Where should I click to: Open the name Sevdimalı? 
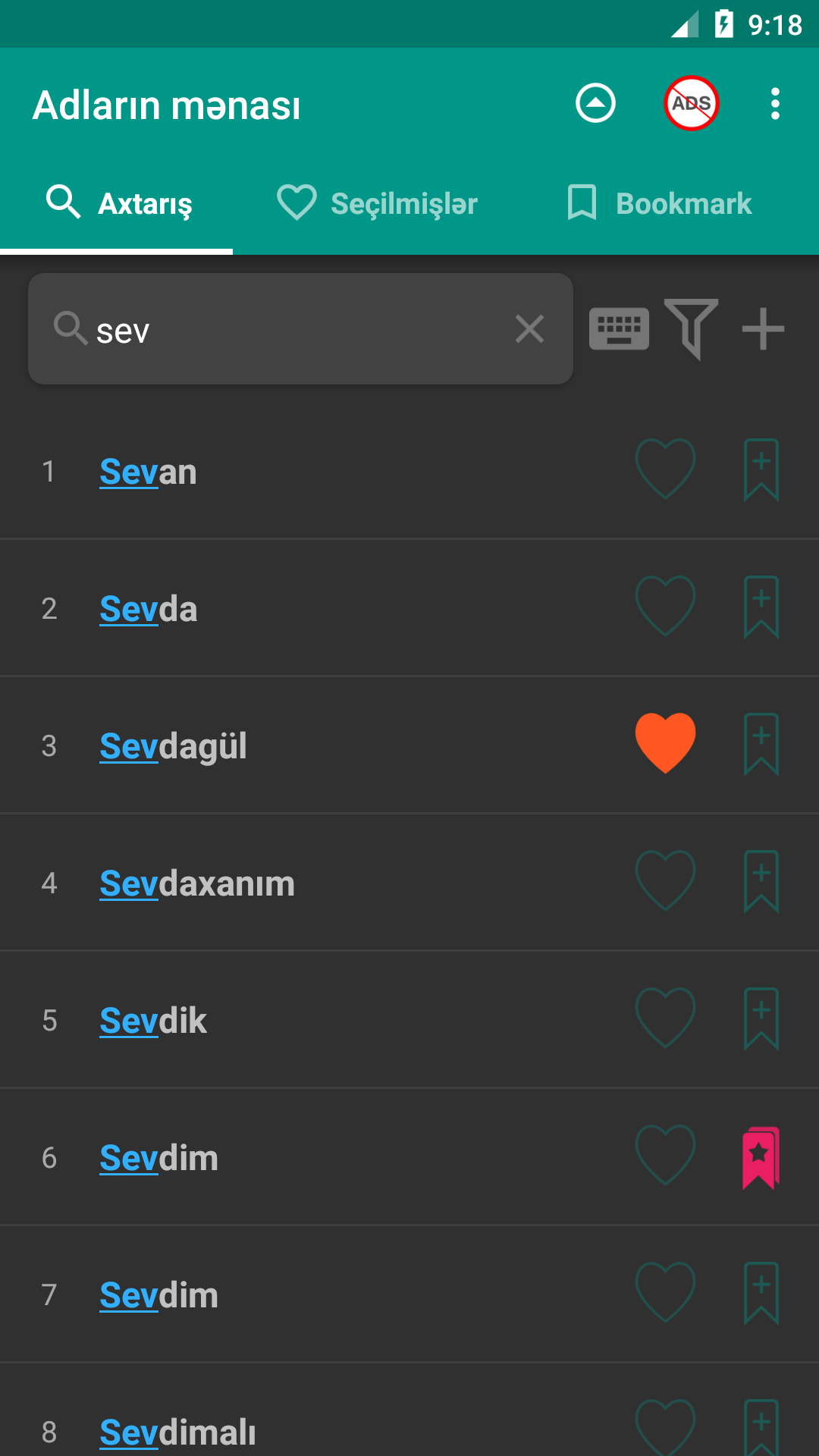(x=177, y=1430)
